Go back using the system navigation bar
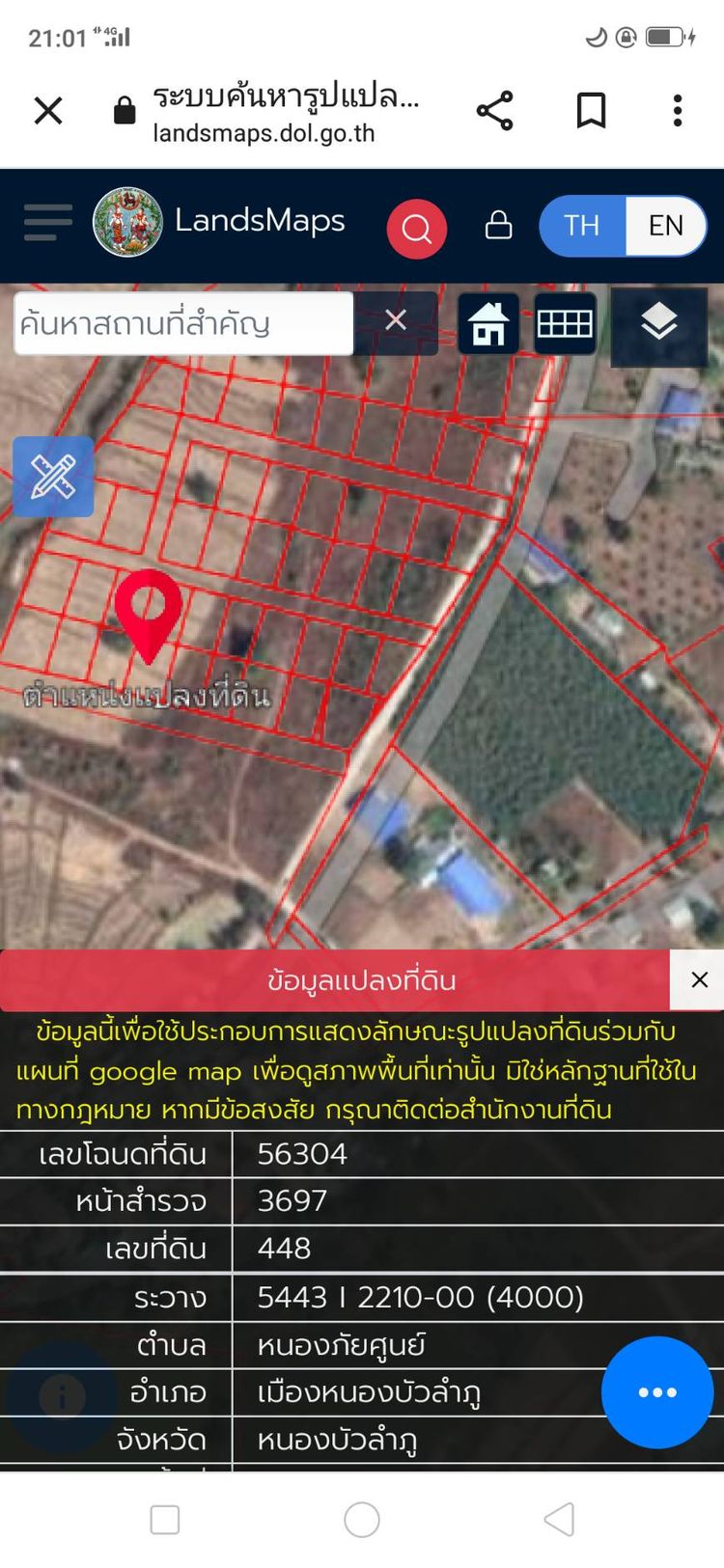This screenshot has width=724, height=1568. pyautogui.click(x=559, y=1520)
